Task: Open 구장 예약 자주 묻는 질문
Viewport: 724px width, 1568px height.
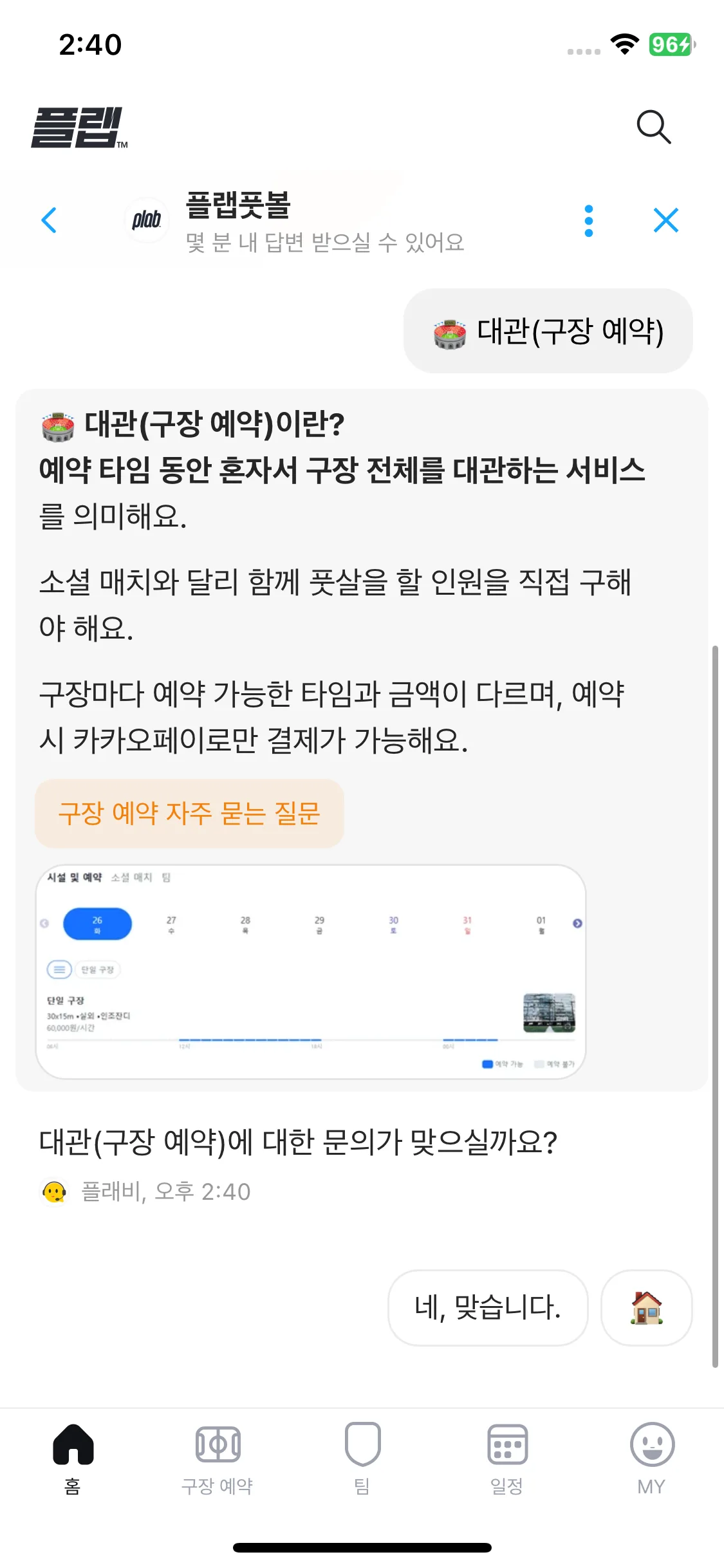Action: point(190,813)
